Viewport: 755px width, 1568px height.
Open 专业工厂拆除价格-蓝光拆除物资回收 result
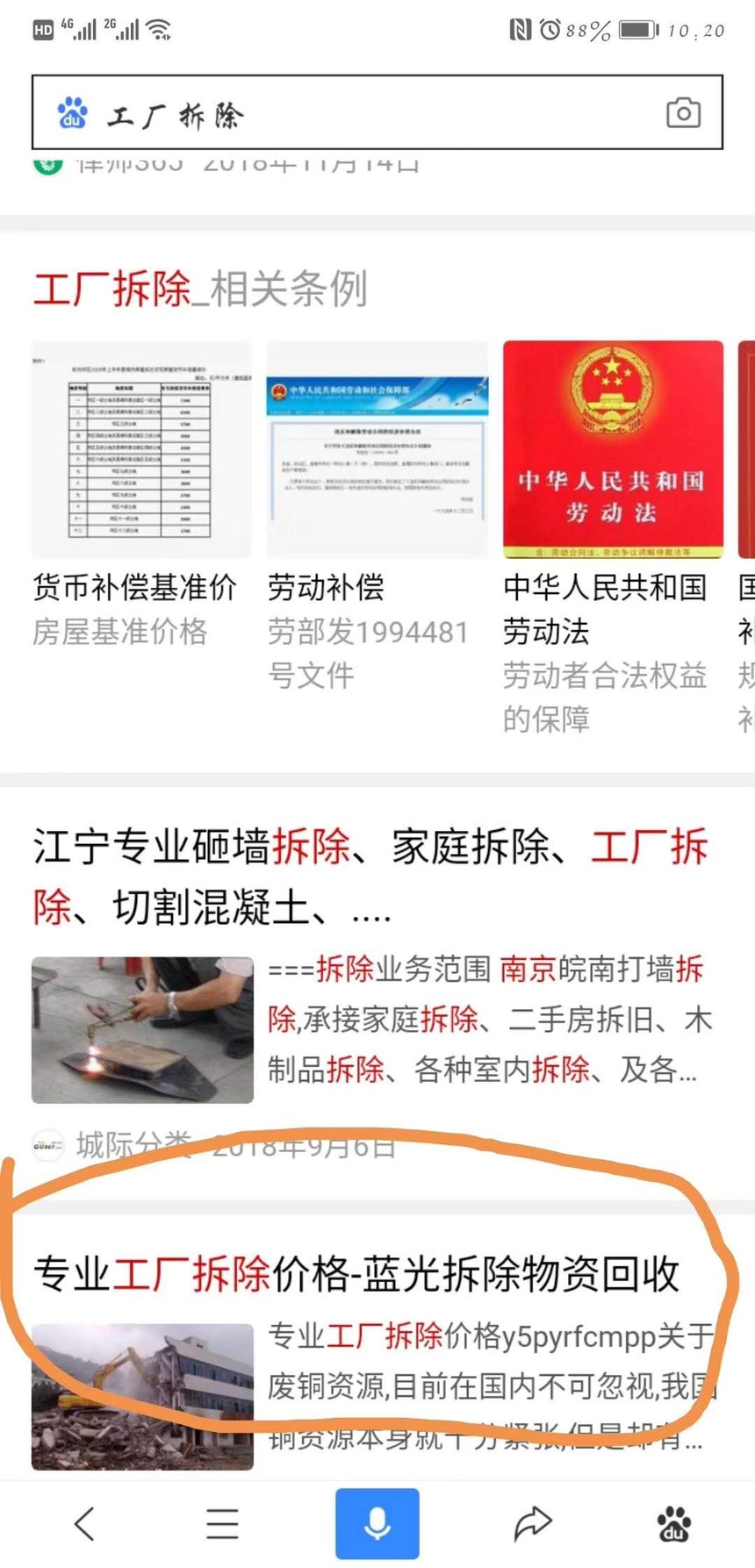tap(356, 1274)
